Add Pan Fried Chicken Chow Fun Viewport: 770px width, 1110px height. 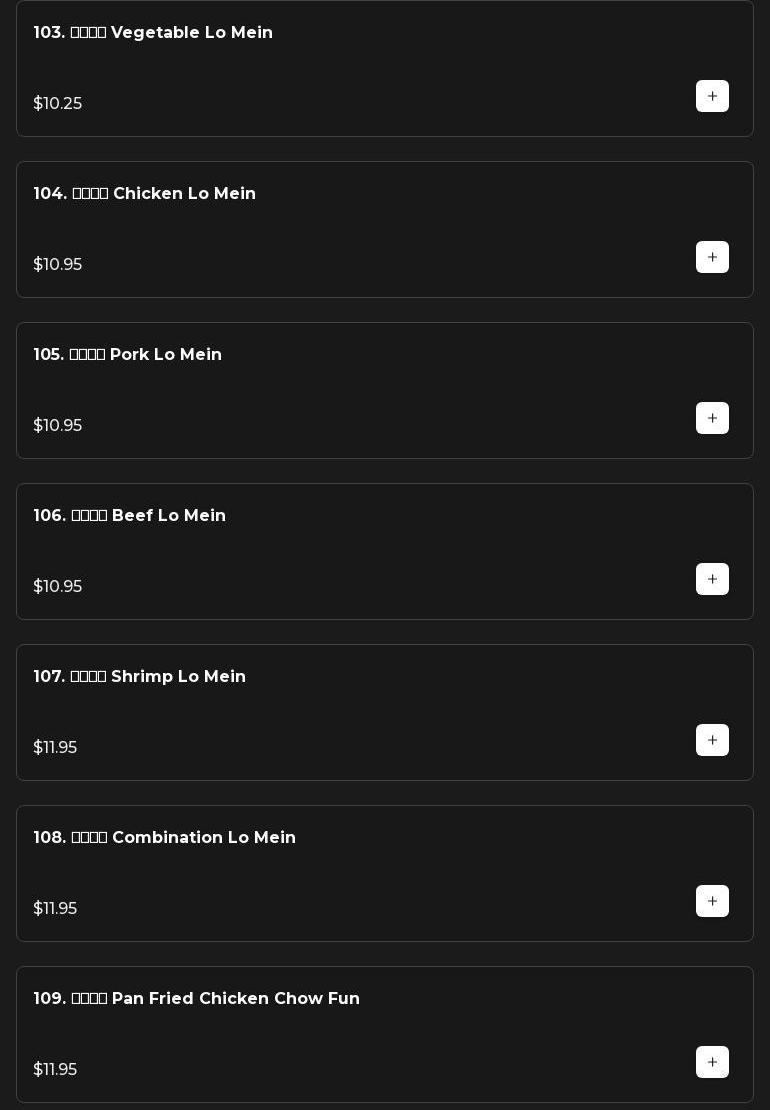tap(712, 1062)
